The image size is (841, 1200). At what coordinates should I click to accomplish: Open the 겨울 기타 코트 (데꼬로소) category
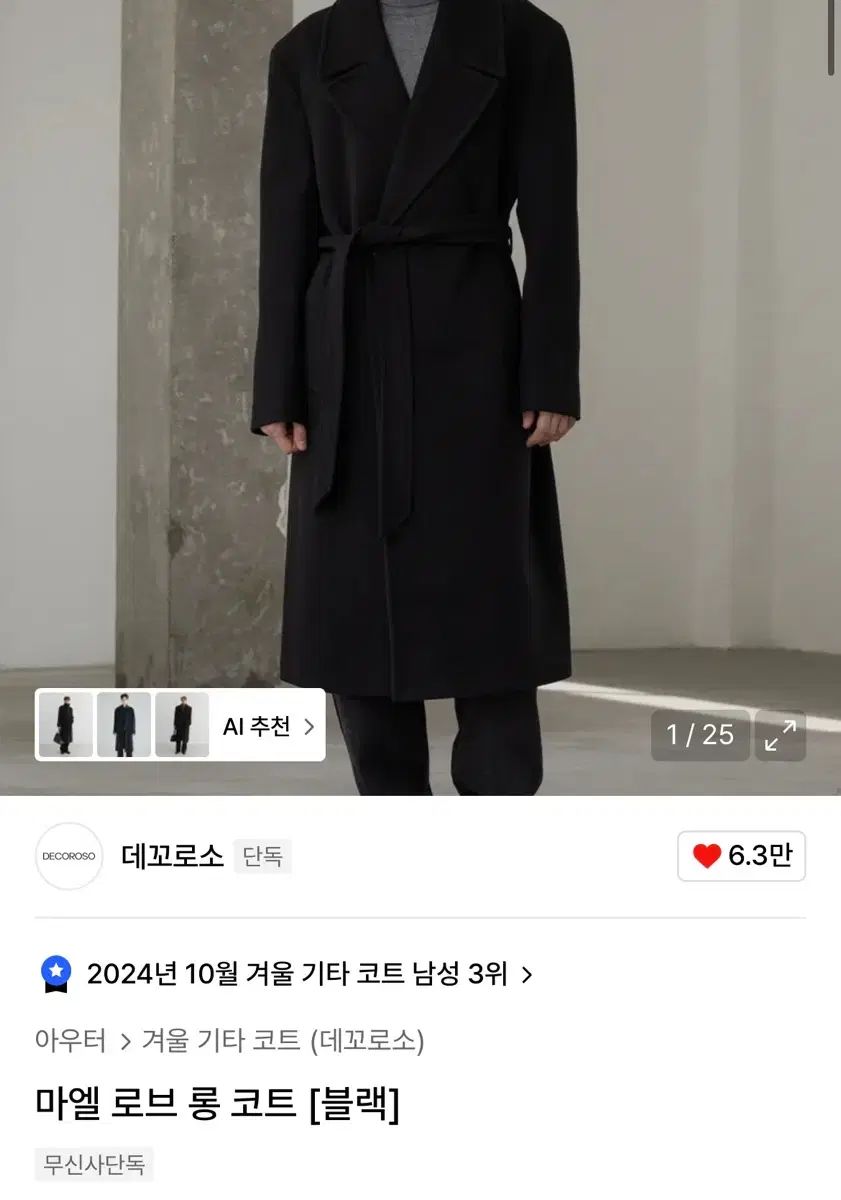tap(283, 1041)
